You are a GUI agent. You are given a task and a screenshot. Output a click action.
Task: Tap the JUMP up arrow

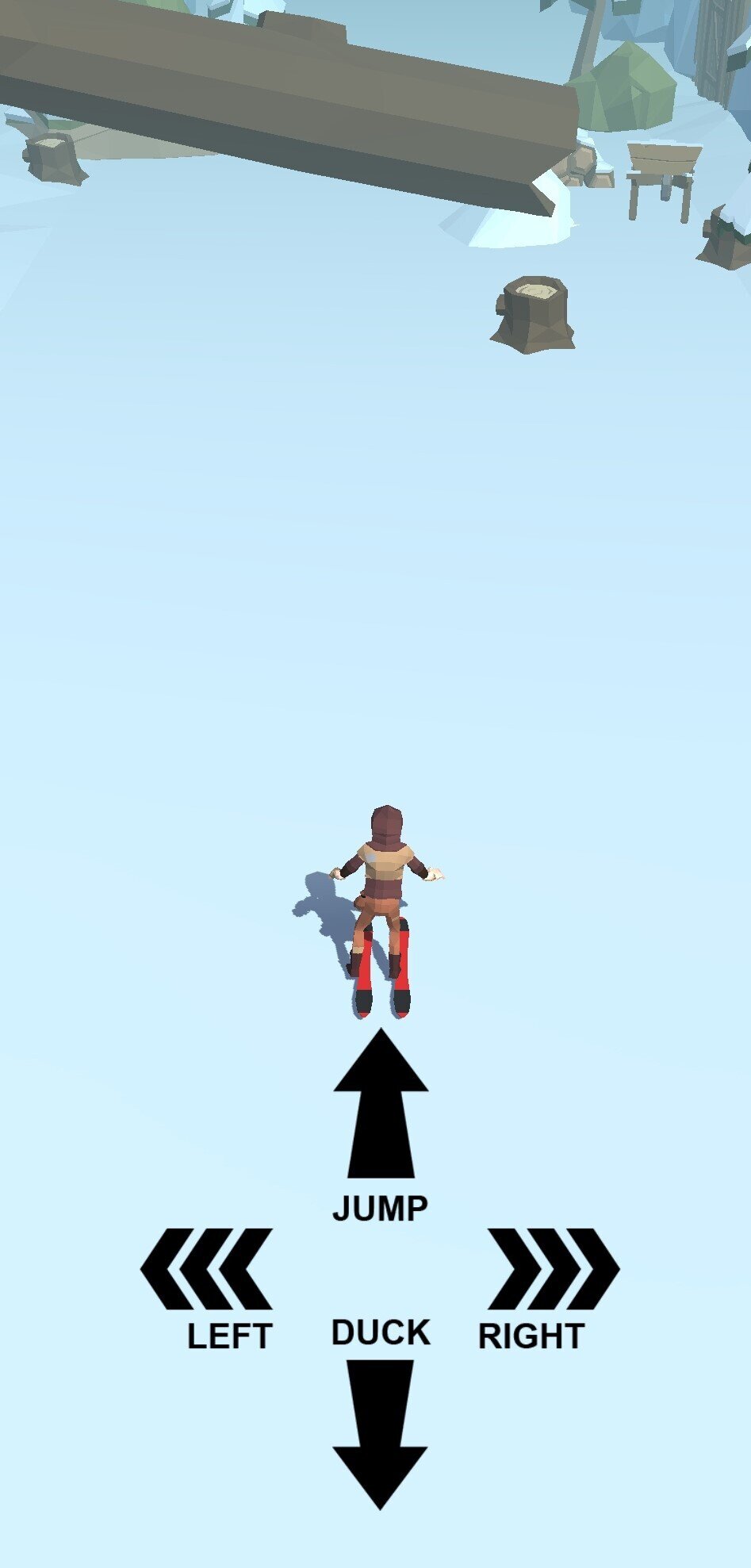(x=381, y=1103)
